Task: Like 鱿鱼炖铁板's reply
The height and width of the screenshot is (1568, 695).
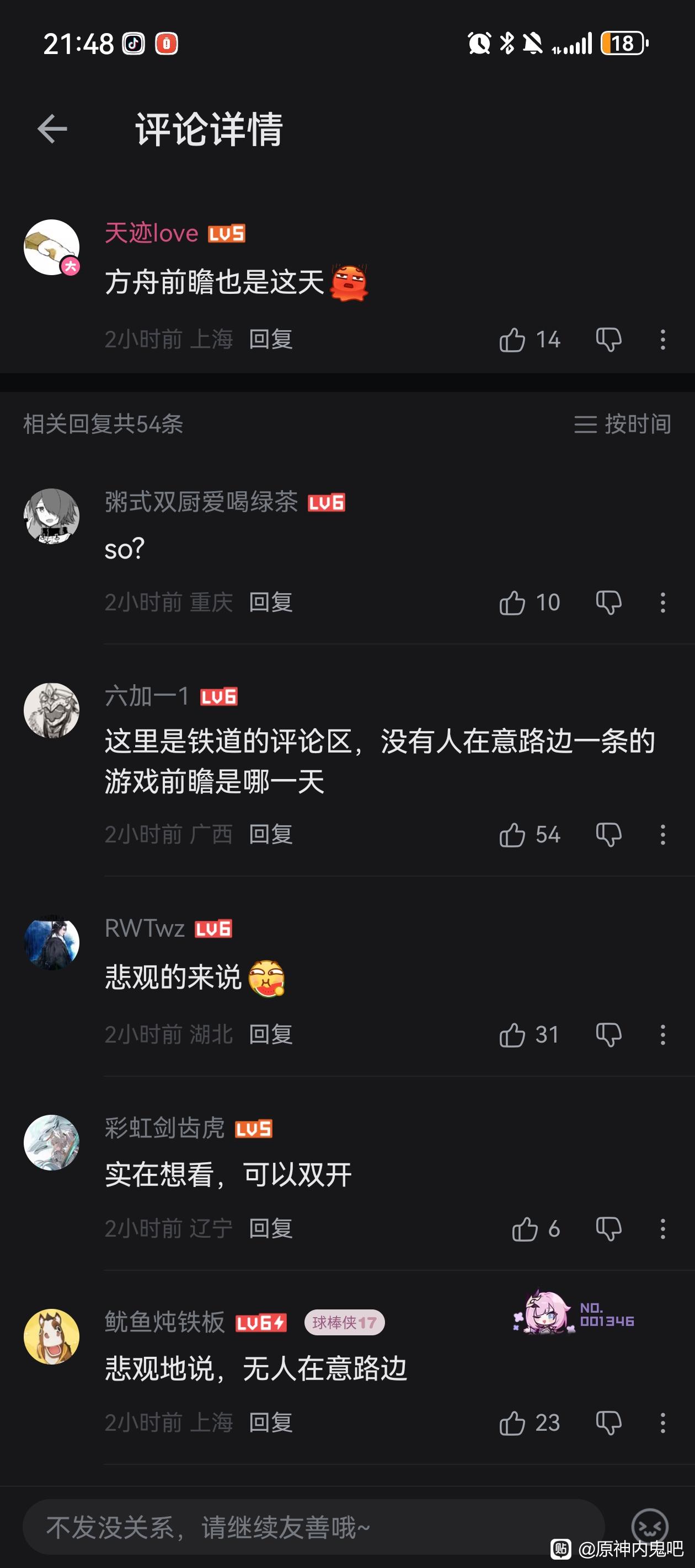Action: click(512, 1423)
